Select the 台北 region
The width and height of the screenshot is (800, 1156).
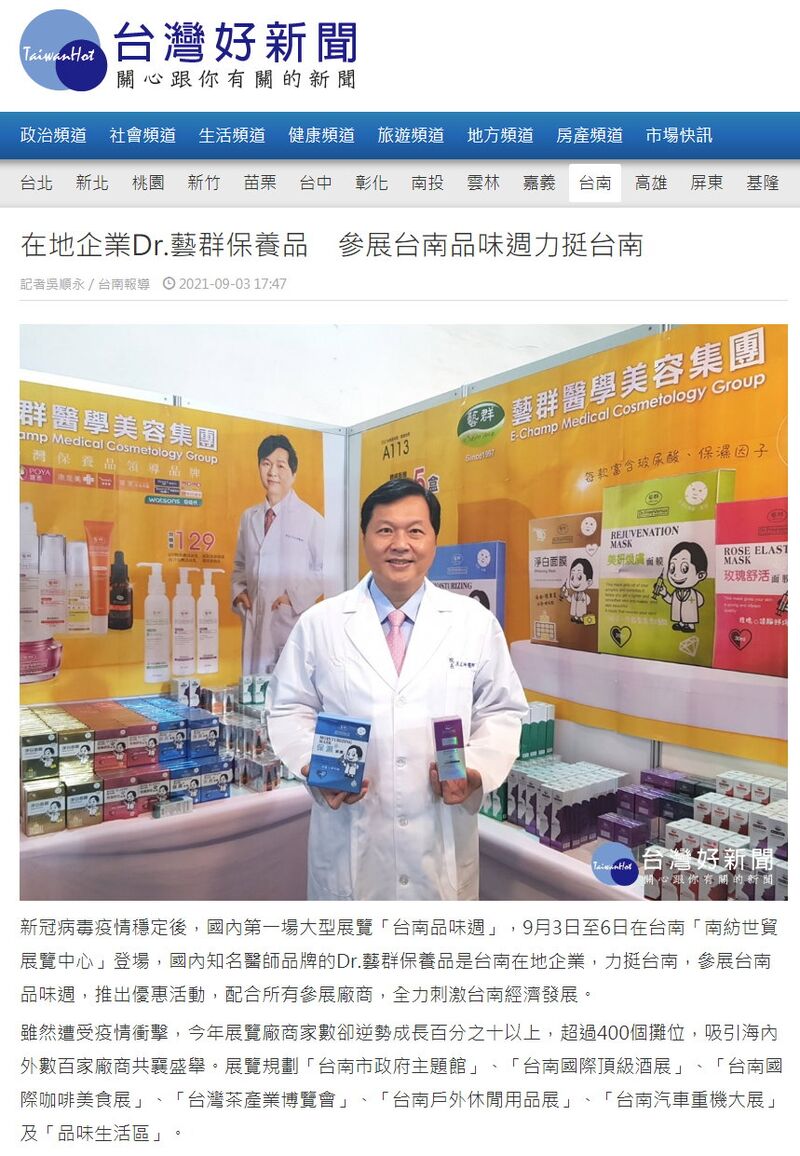point(37,183)
